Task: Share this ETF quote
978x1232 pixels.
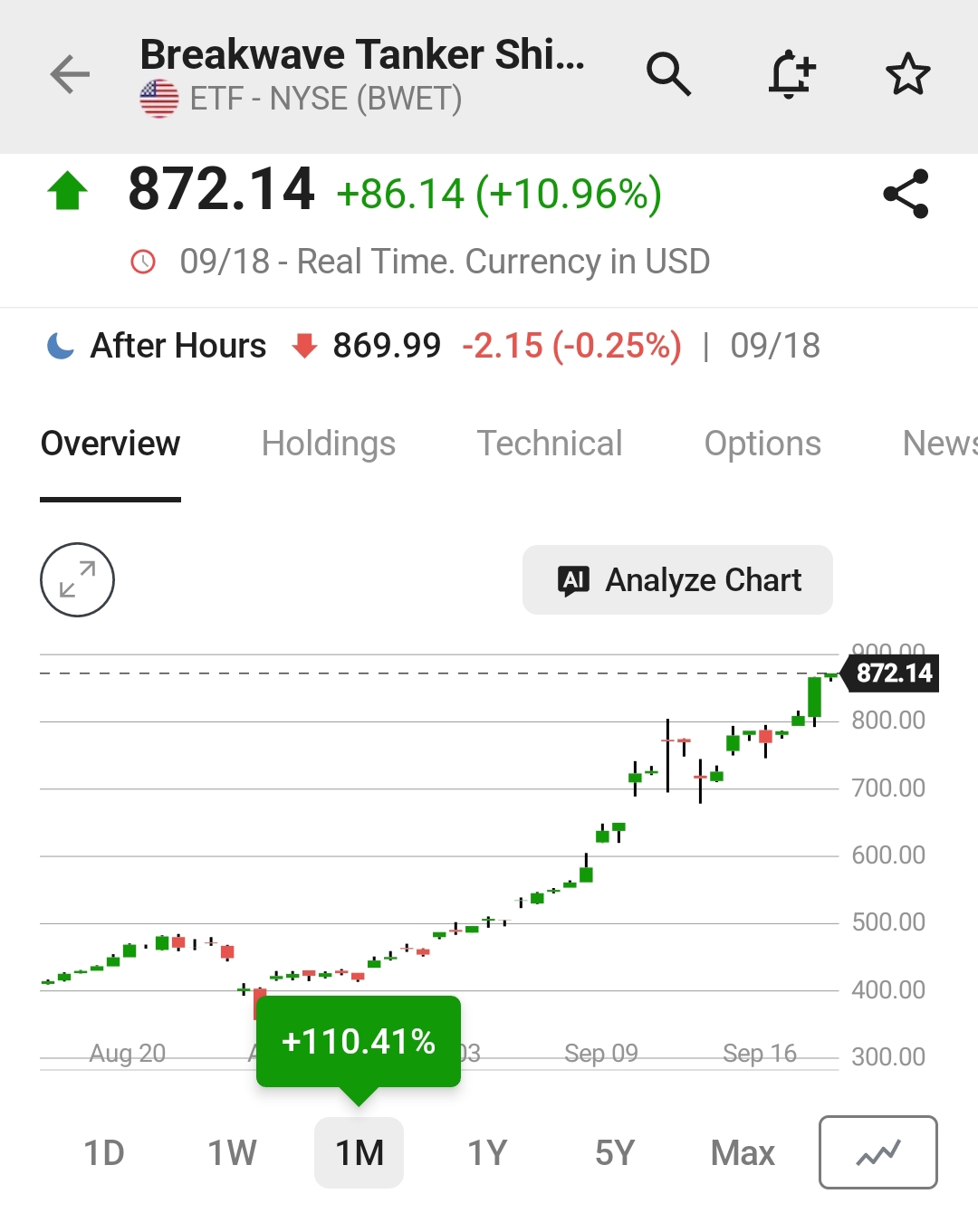Action: 906,194
